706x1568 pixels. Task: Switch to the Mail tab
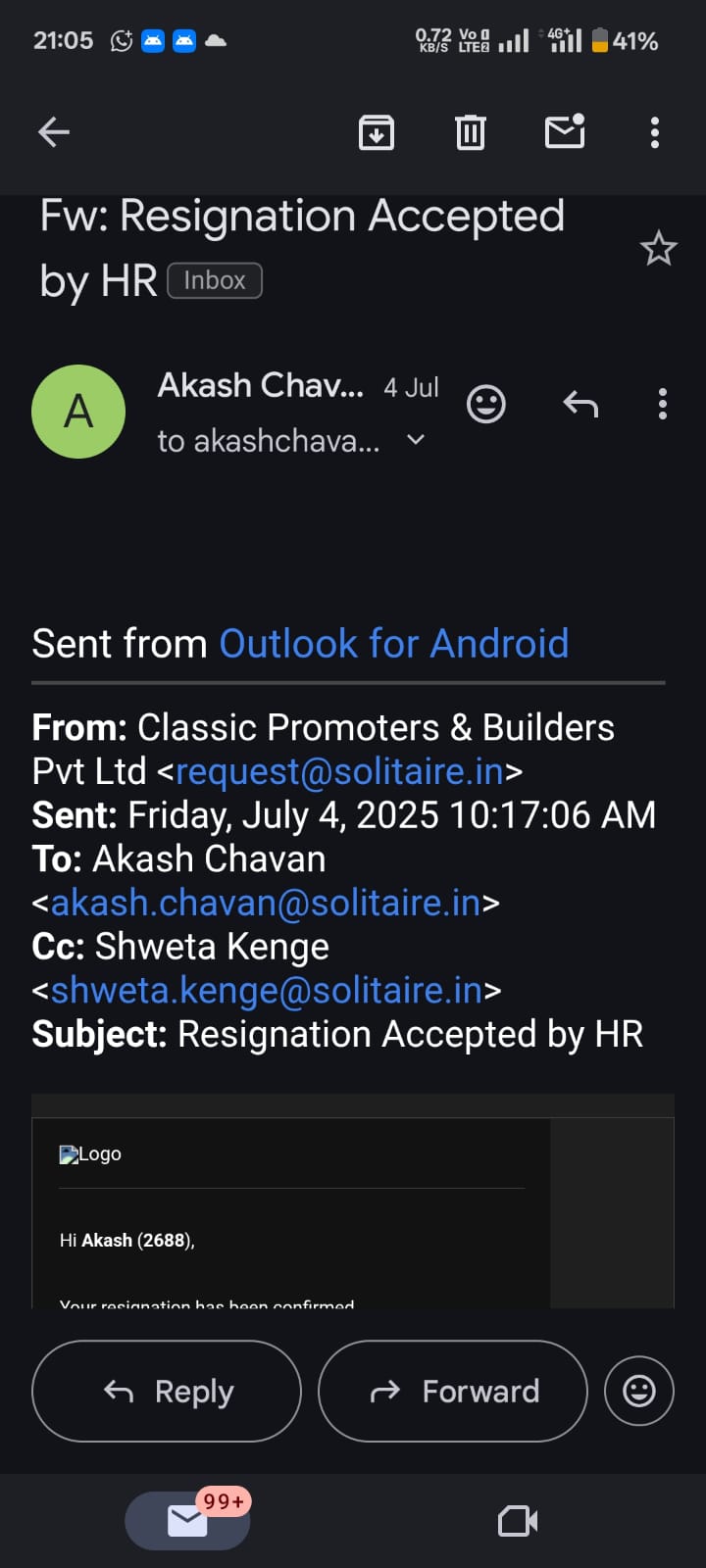(187, 1520)
